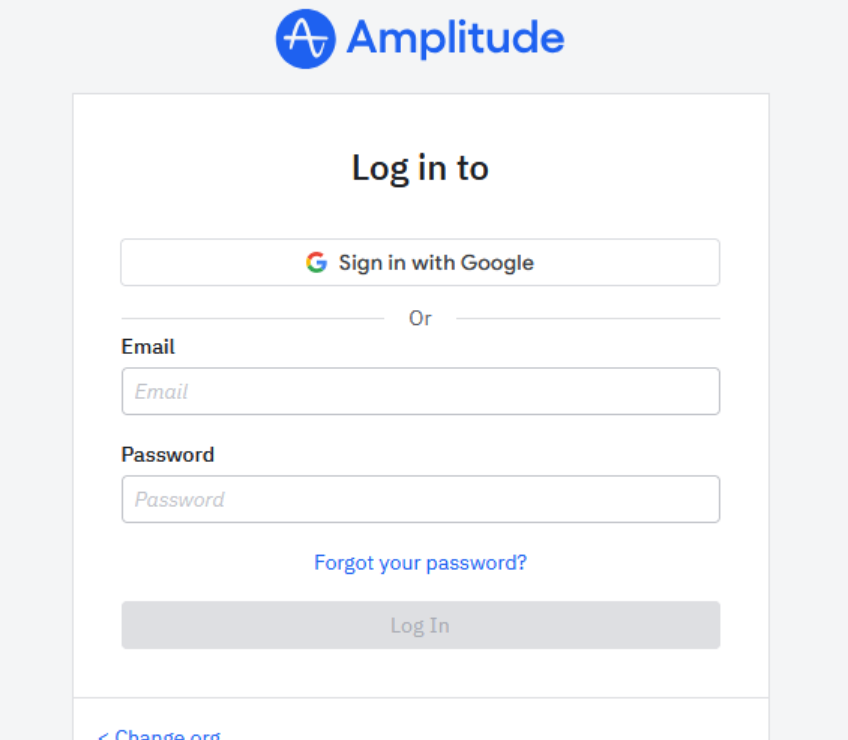Go back via Change org link
This screenshot has height=740, width=848.
[160, 735]
